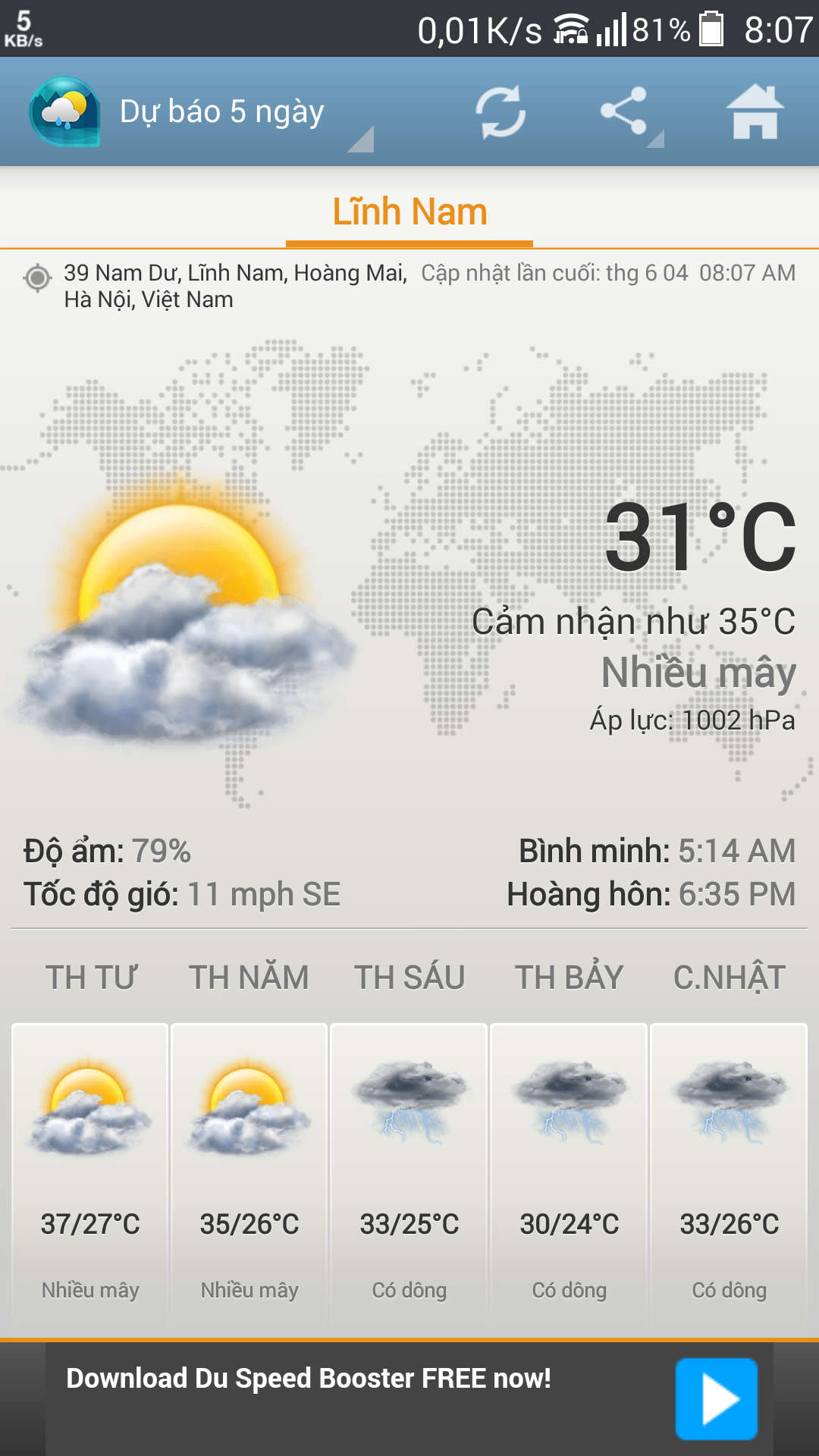
Task: Select the Lĩnh Nam location tab
Action: point(409,212)
